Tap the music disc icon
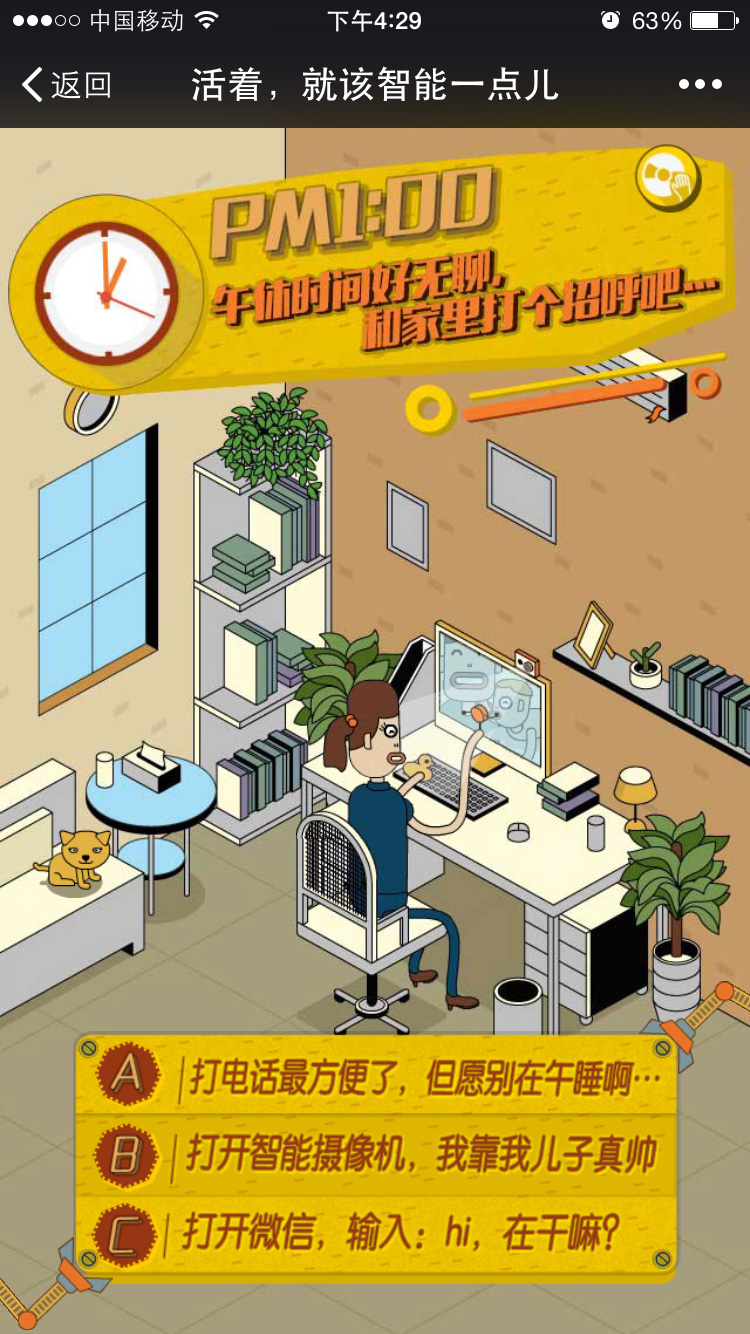 (668, 178)
